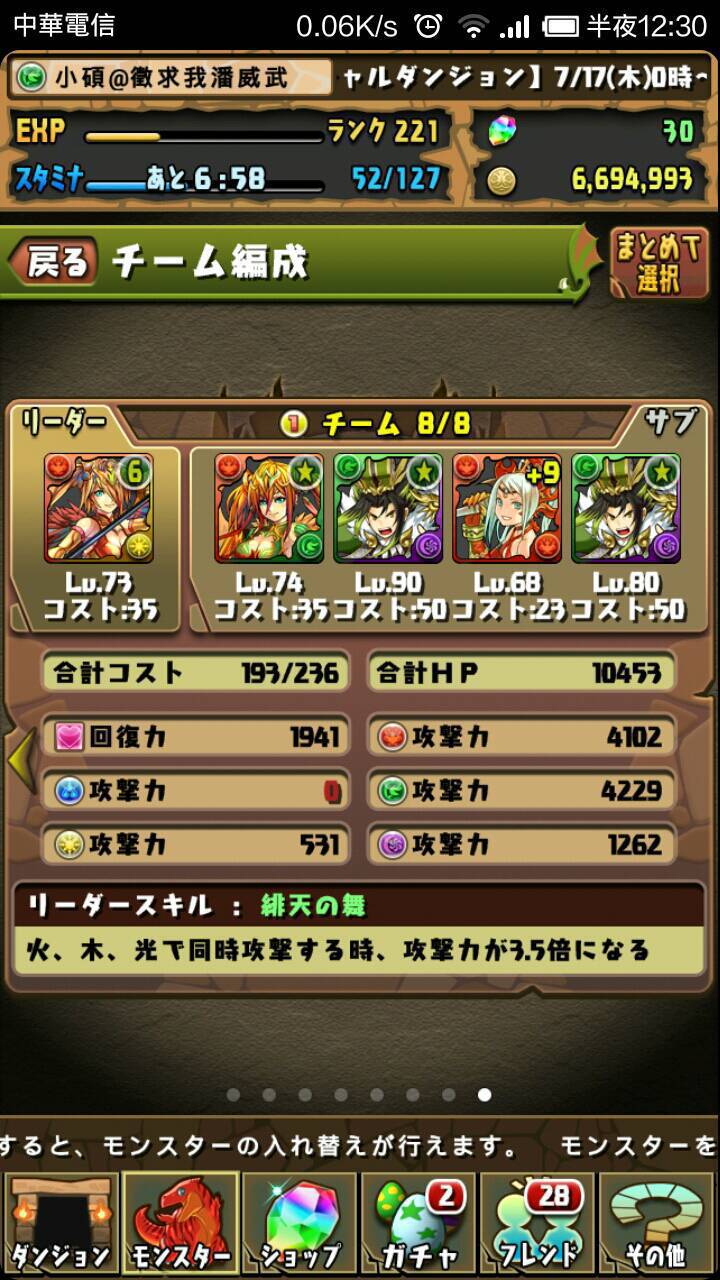Screen dimensions: 720x1280
Task: Open the ショップ tab
Action: 299,1224
